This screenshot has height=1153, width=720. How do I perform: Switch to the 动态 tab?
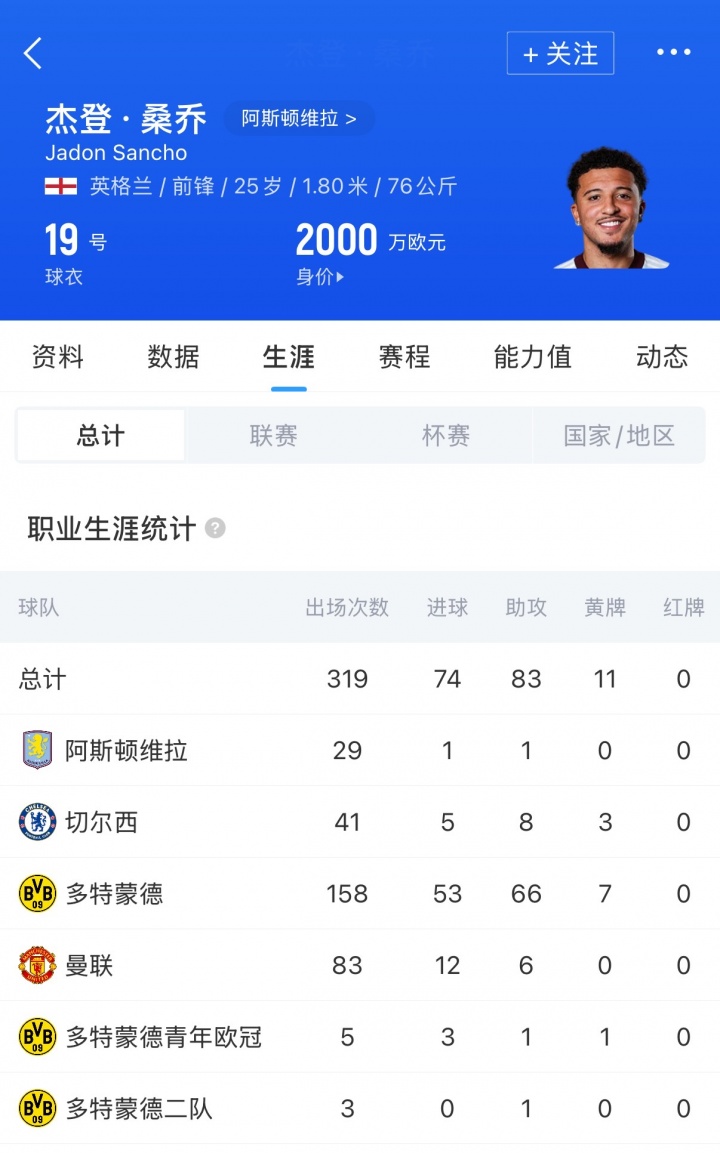coord(661,357)
